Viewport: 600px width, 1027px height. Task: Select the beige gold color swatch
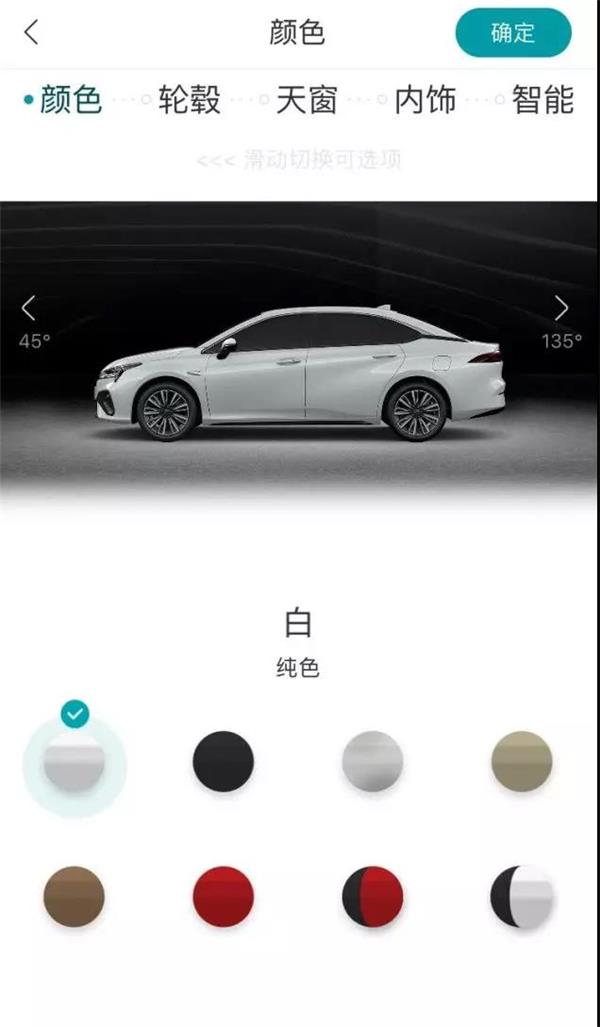[521, 761]
